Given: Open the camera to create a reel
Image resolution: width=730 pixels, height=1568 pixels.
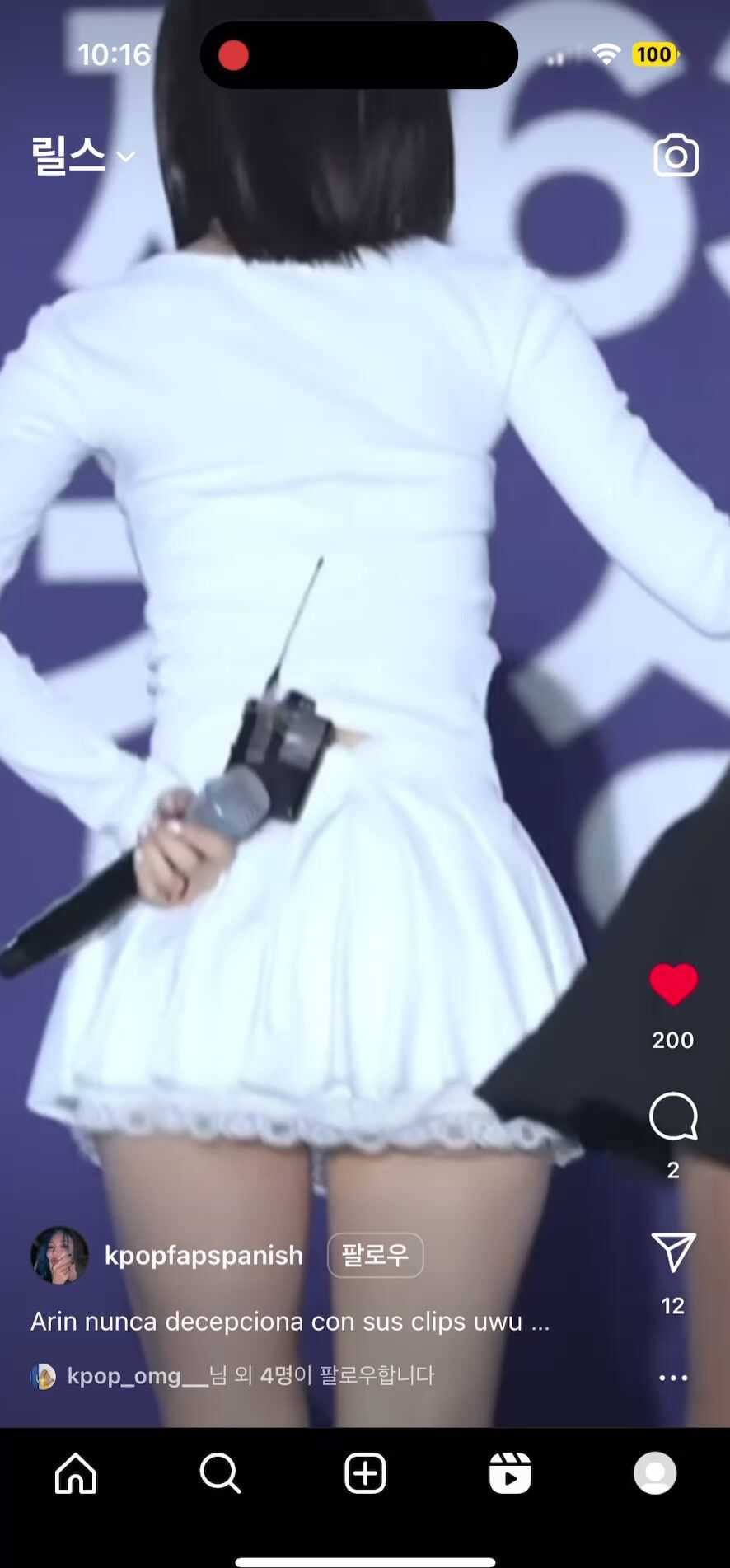Looking at the screenshot, I should pyautogui.click(x=676, y=155).
